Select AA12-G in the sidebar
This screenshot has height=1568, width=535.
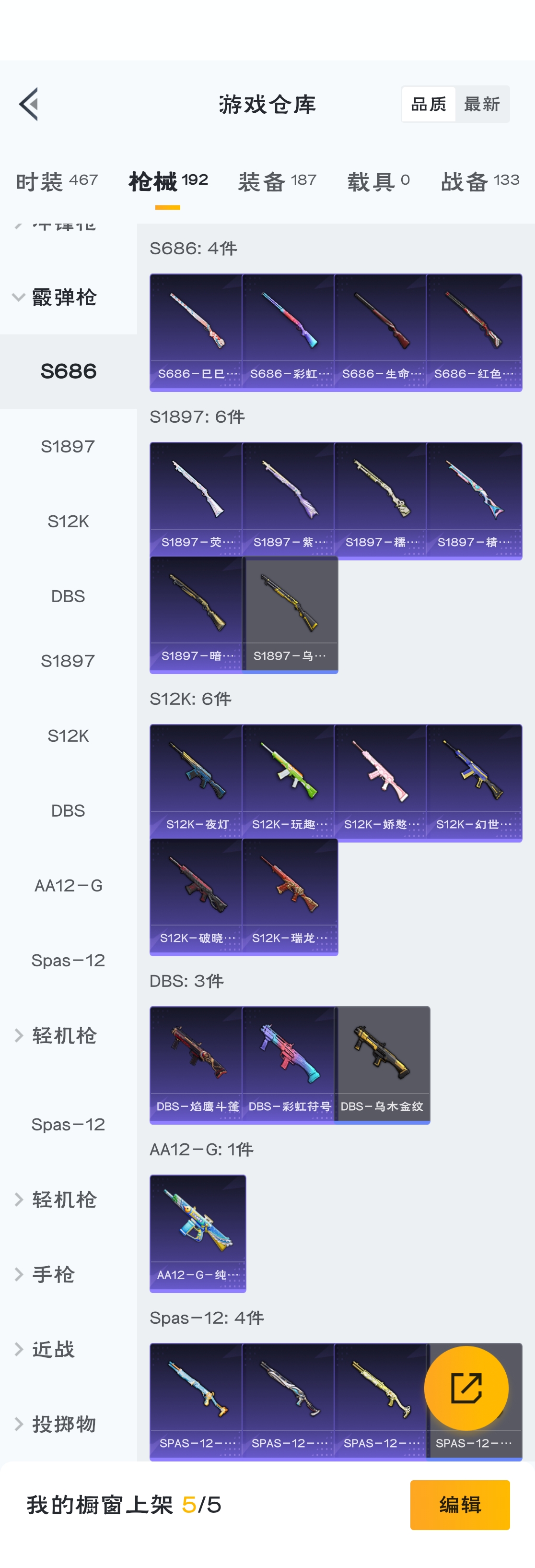tap(68, 886)
